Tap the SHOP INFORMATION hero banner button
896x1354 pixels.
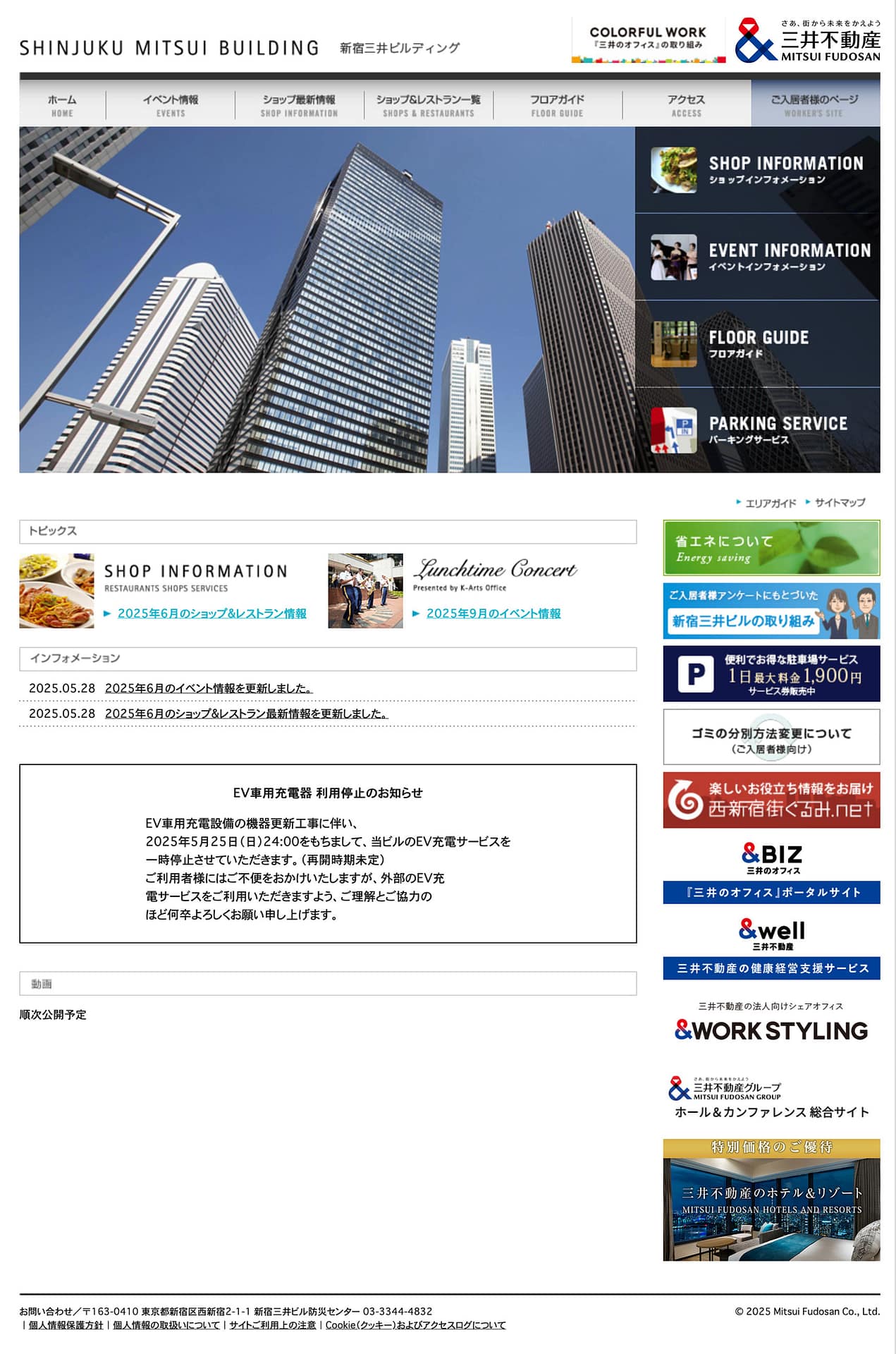757,170
